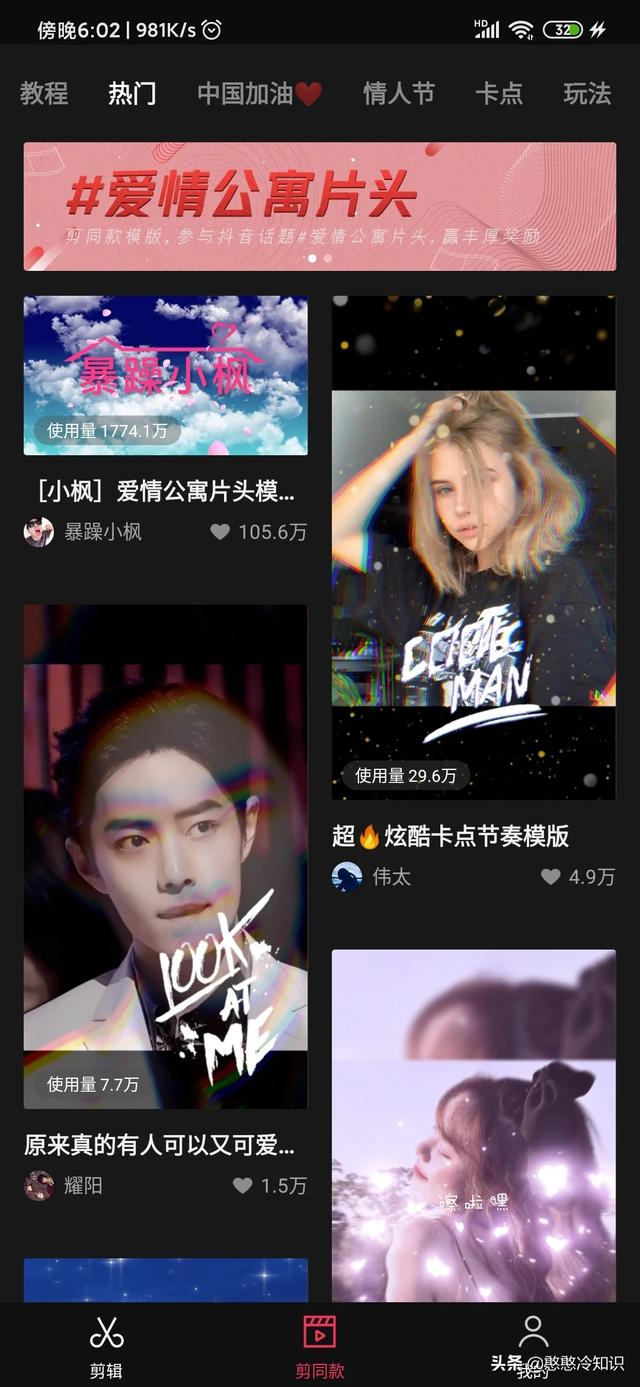Open the 玩法 tab
This screenshot has width=640, height=1387.
(587, 94)
